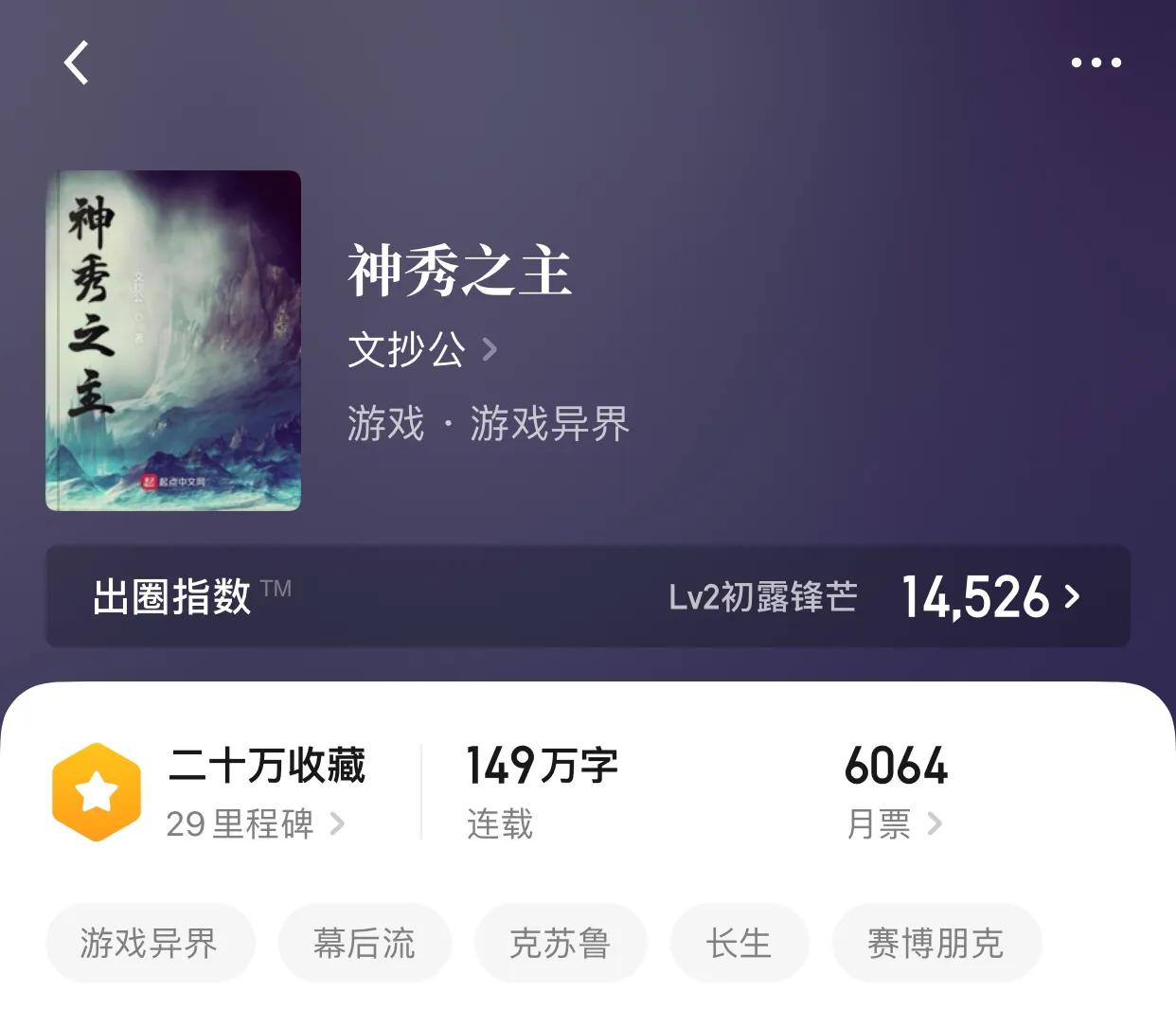Tap the 克苏鲁 tag chip

[x=560, y=943]
